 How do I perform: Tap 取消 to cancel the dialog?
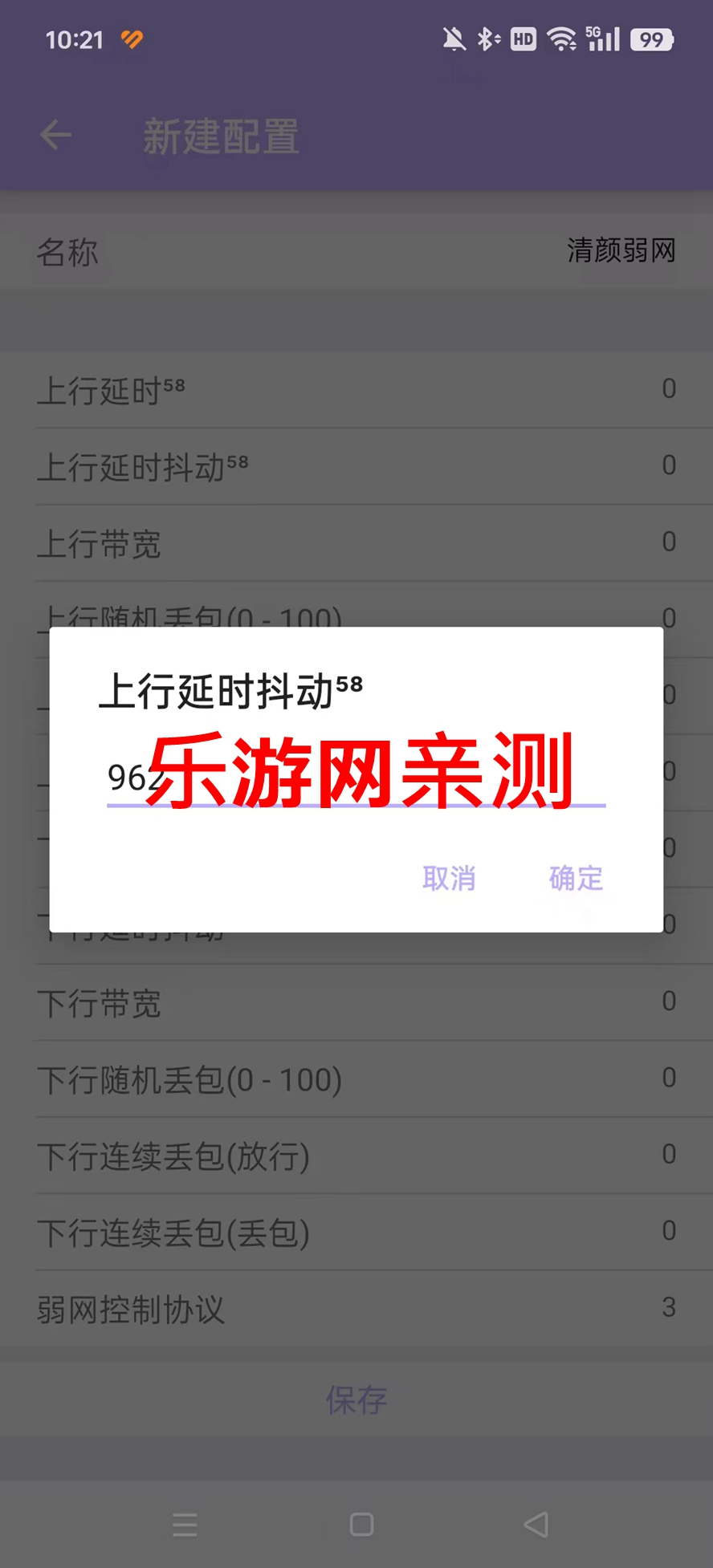click(x=449, y=878)
